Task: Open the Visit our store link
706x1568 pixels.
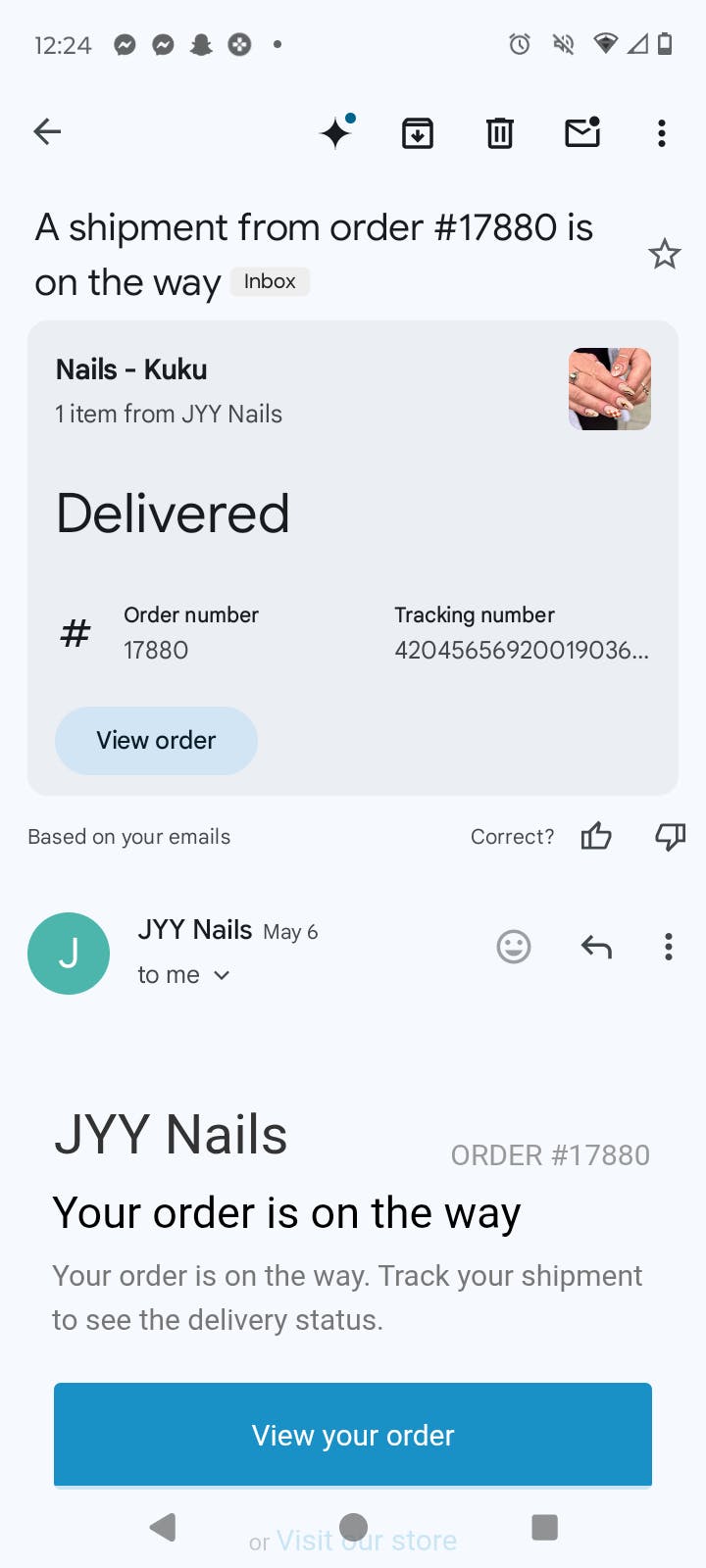Action: [367, 1541]
